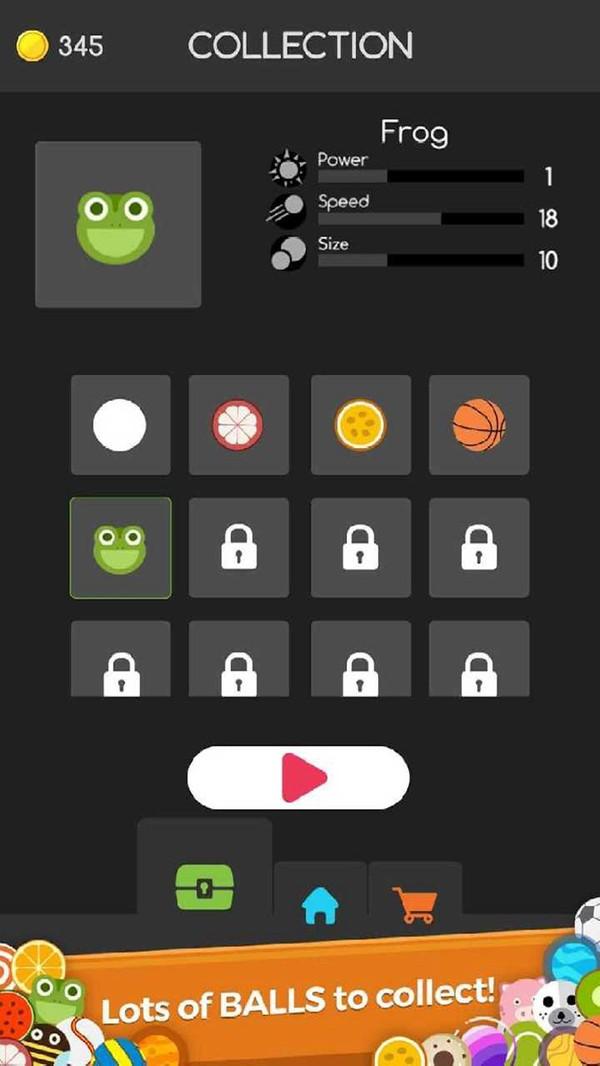The image size is (600, 1066).
Task: Start the game with the play button
Action: click(x=298, y=776)
